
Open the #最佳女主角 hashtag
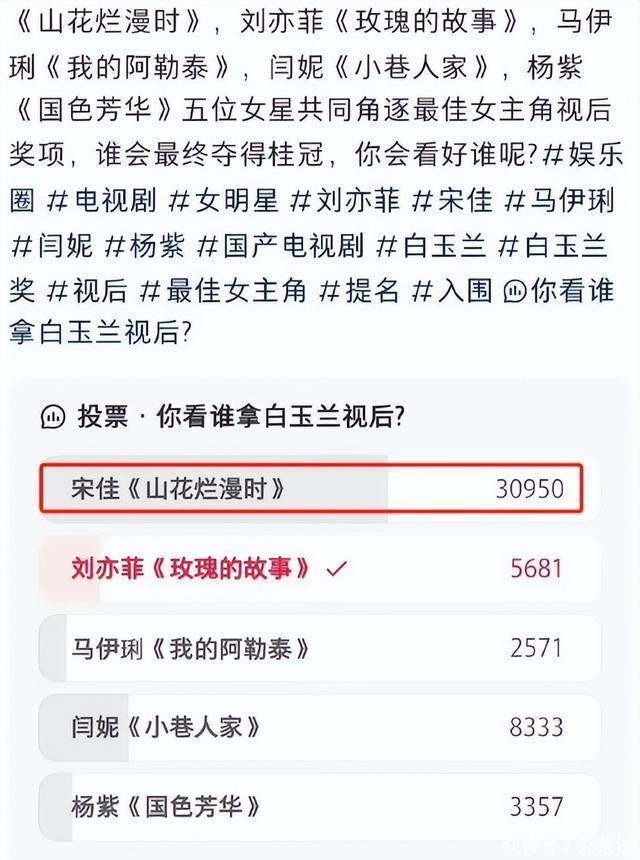[223, 290]
